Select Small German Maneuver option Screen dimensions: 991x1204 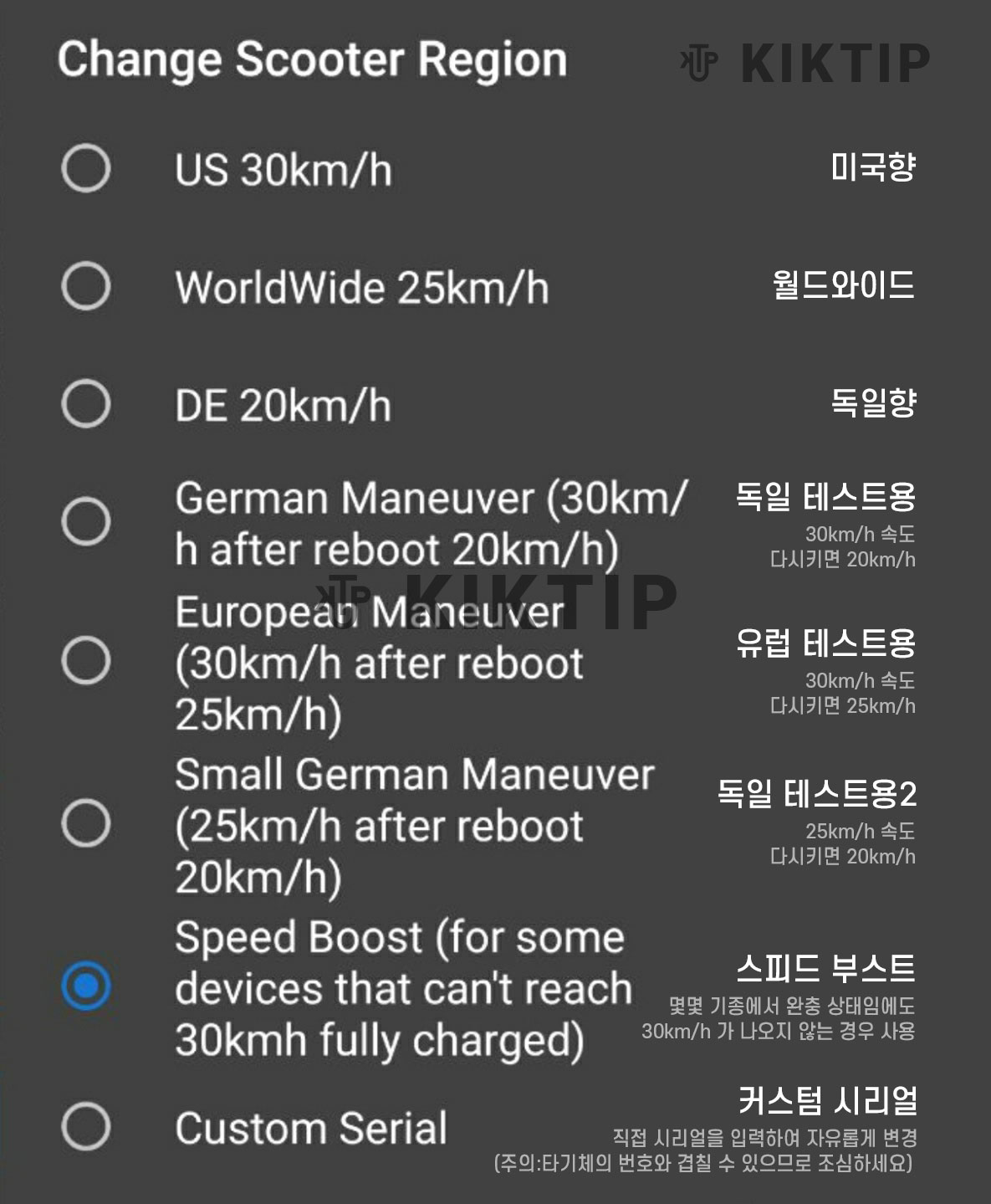click(86, 823)
